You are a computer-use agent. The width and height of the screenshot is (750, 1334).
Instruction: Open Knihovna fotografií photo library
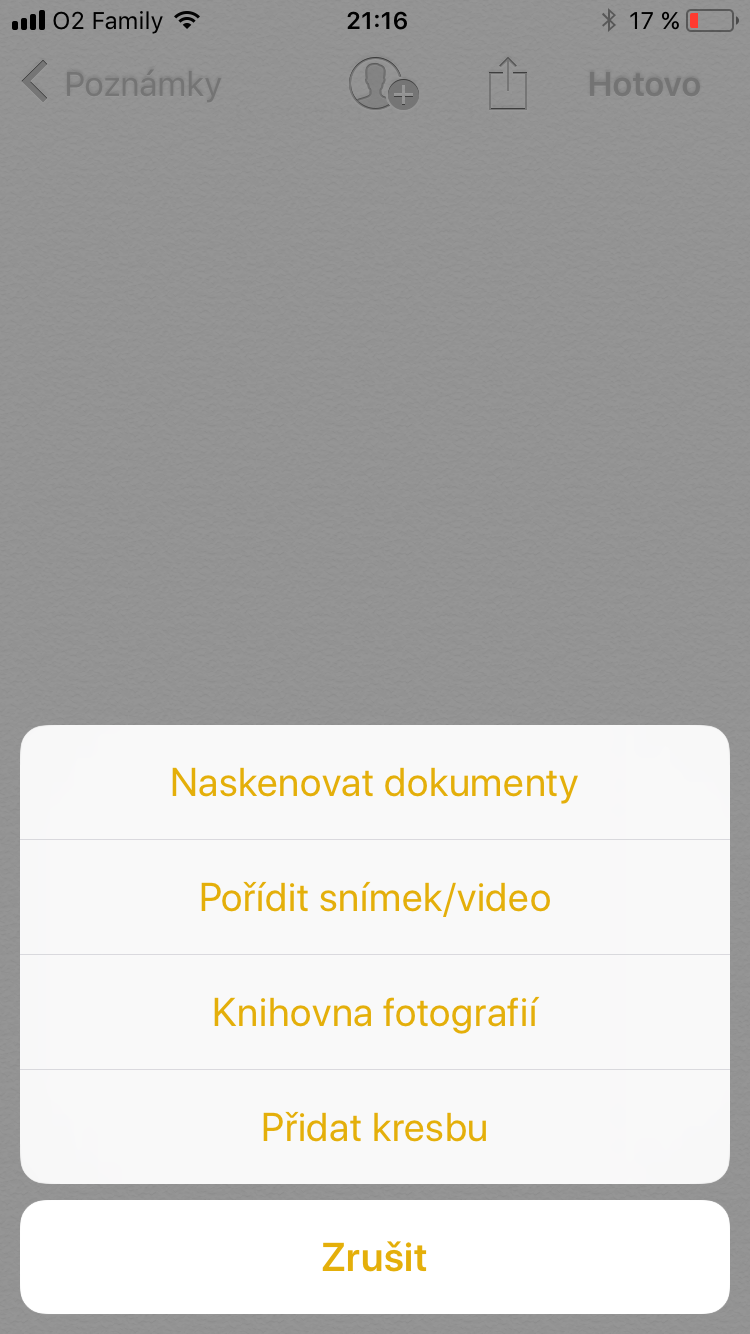pyautogui.click(x=374, y=1013)
